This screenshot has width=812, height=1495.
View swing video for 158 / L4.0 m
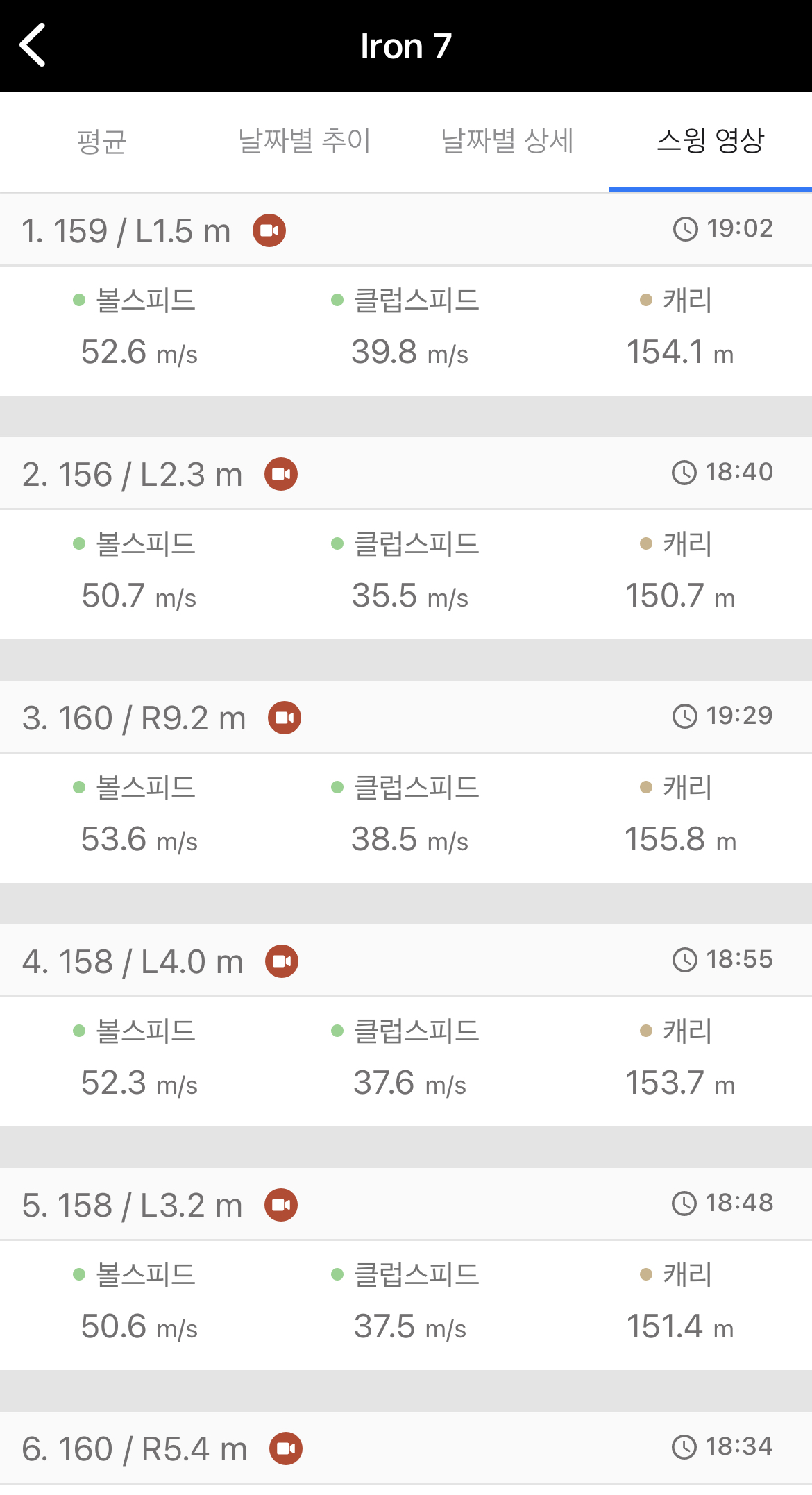pos(282,961)
